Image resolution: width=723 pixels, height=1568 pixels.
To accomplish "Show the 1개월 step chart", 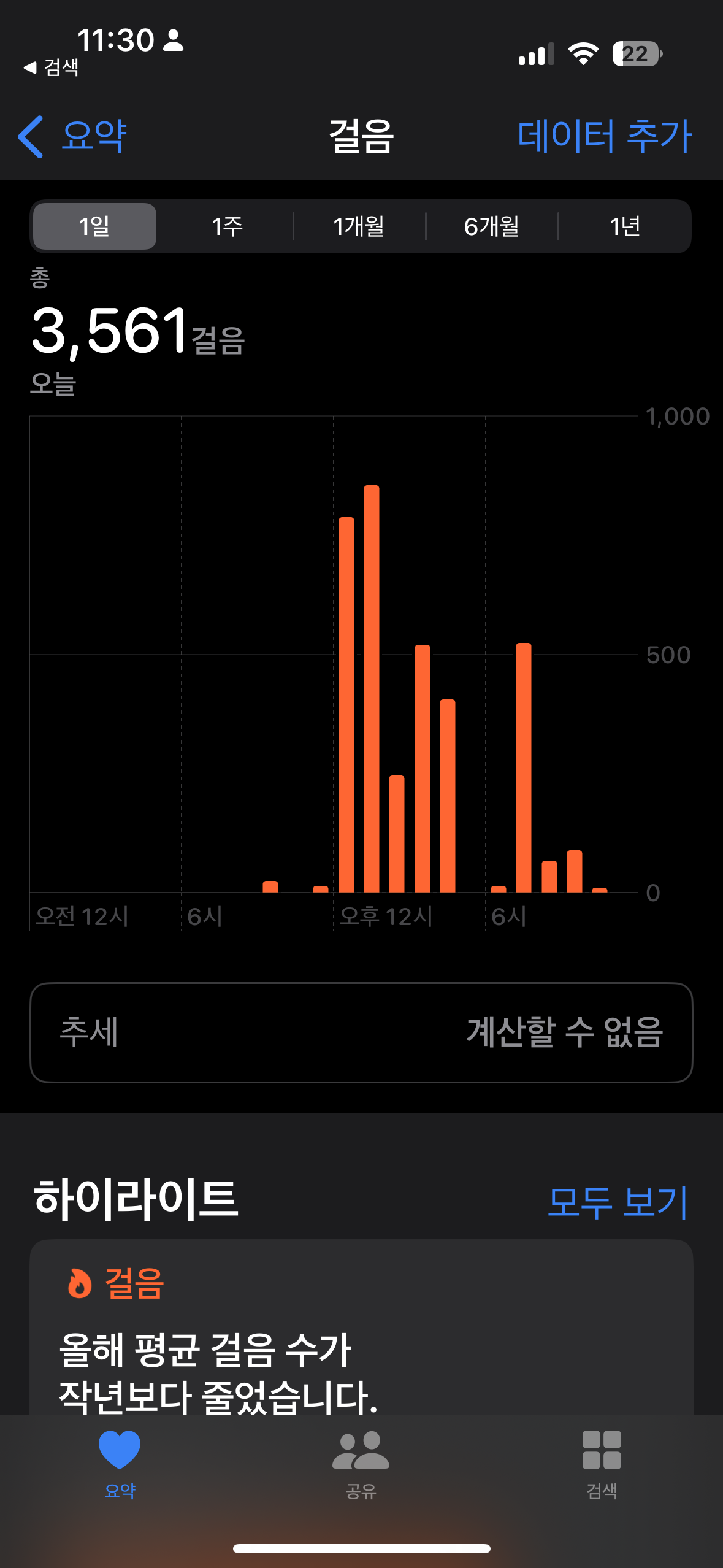I will point(359,226).
